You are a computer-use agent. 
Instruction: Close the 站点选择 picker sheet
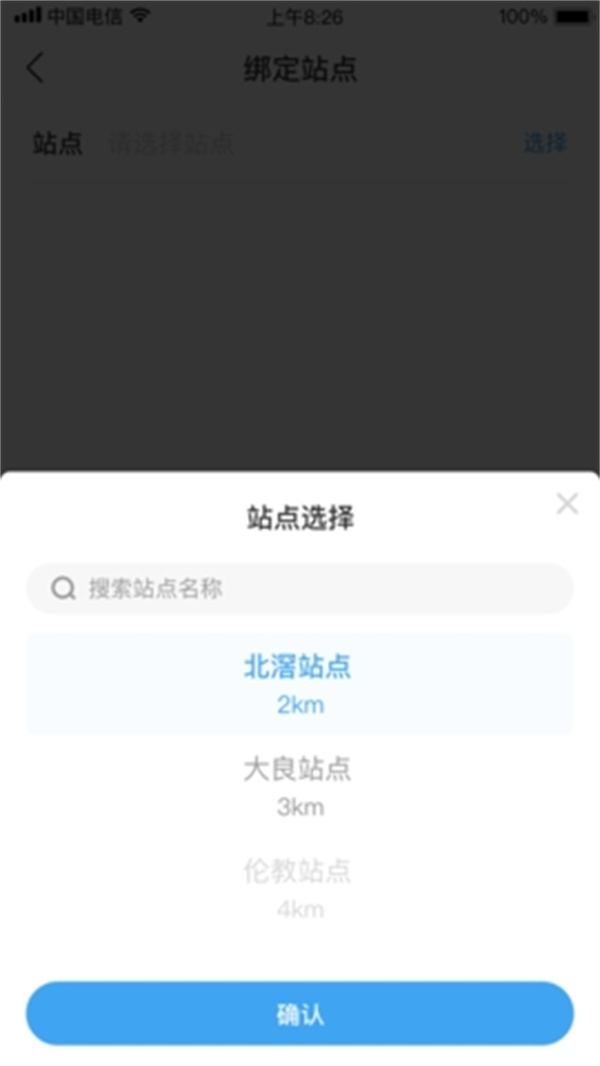(567, 504)
